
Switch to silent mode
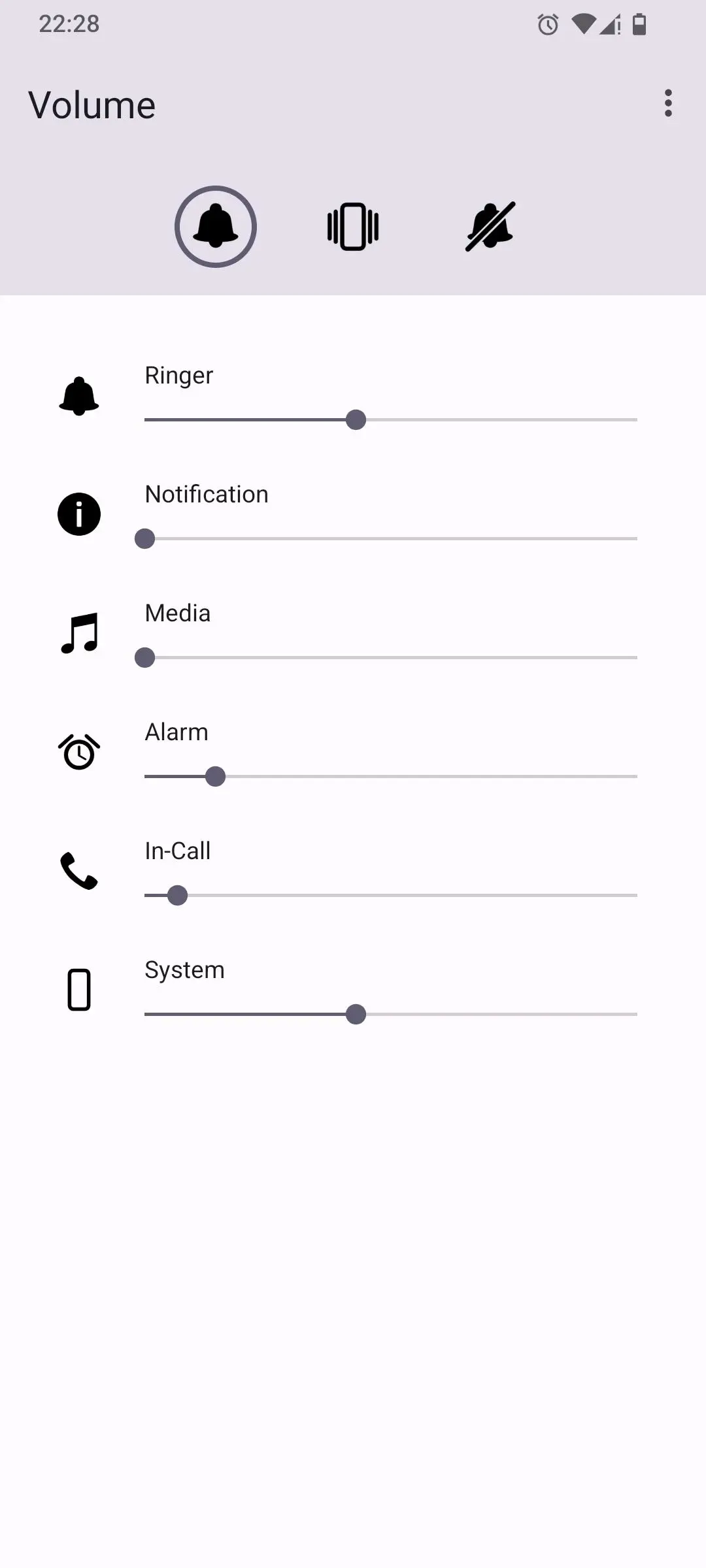click(490, 227)
